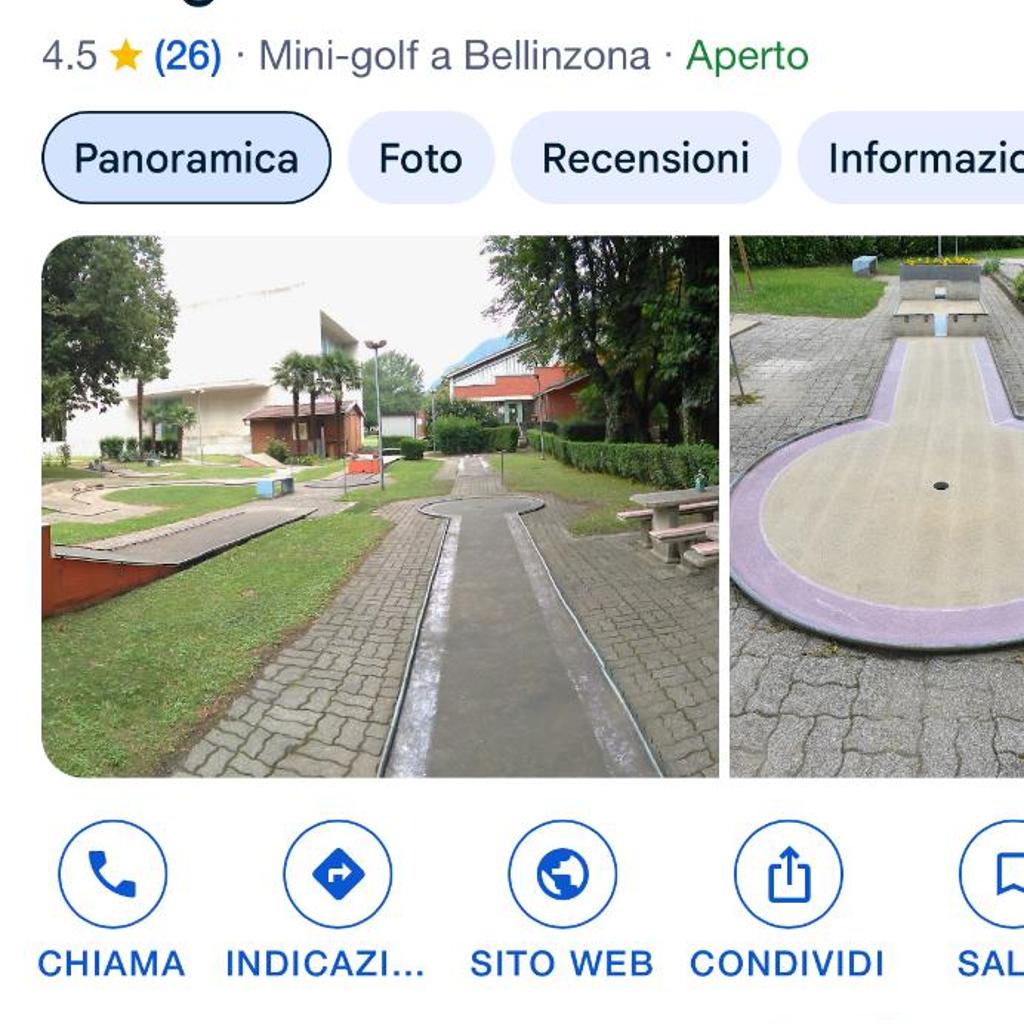The image size is (1024, 1024).
Task: Open the 26 reviews rating link
Action: (x=187, y=56)
